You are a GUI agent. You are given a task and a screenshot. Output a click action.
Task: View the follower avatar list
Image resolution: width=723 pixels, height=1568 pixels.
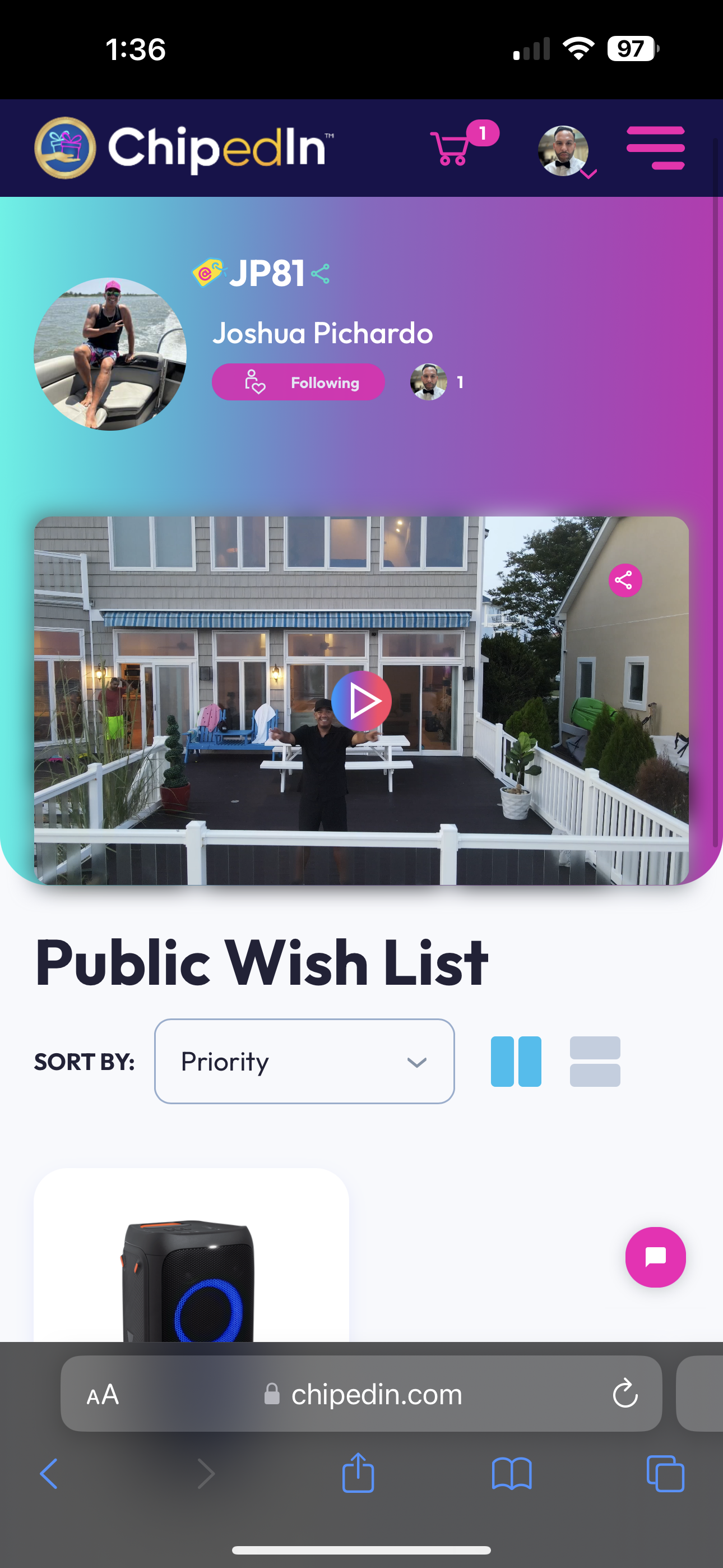tap(435, 382)
